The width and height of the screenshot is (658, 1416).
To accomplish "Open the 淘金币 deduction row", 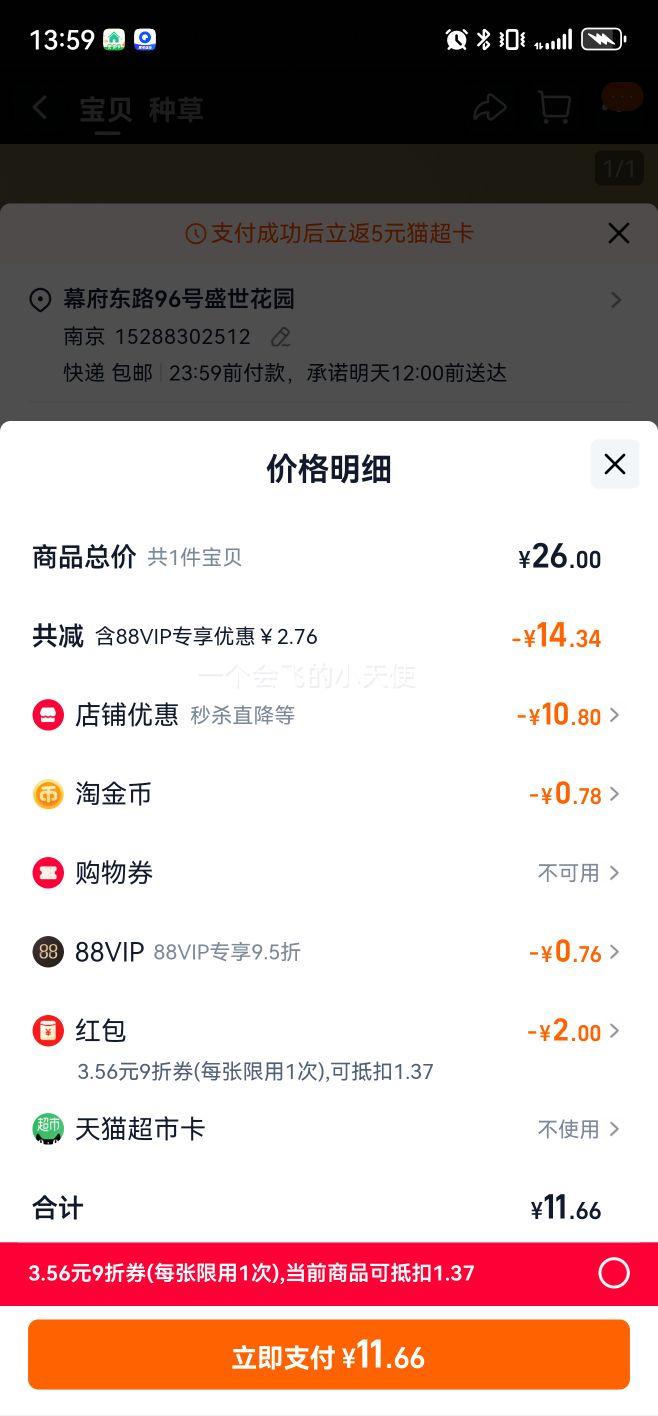I will (x=328, y=794).
